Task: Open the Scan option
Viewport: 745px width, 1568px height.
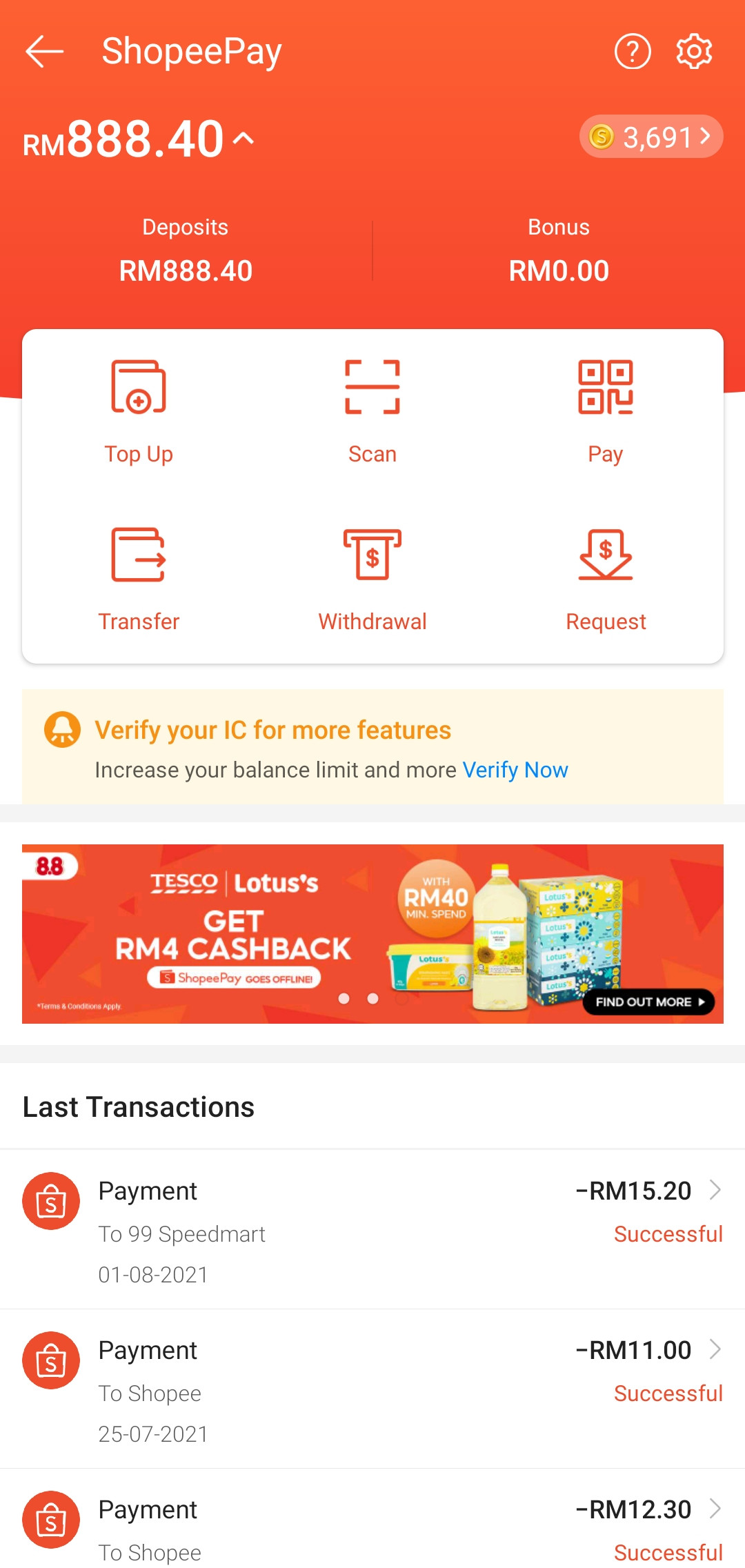Action: (372, 413)
